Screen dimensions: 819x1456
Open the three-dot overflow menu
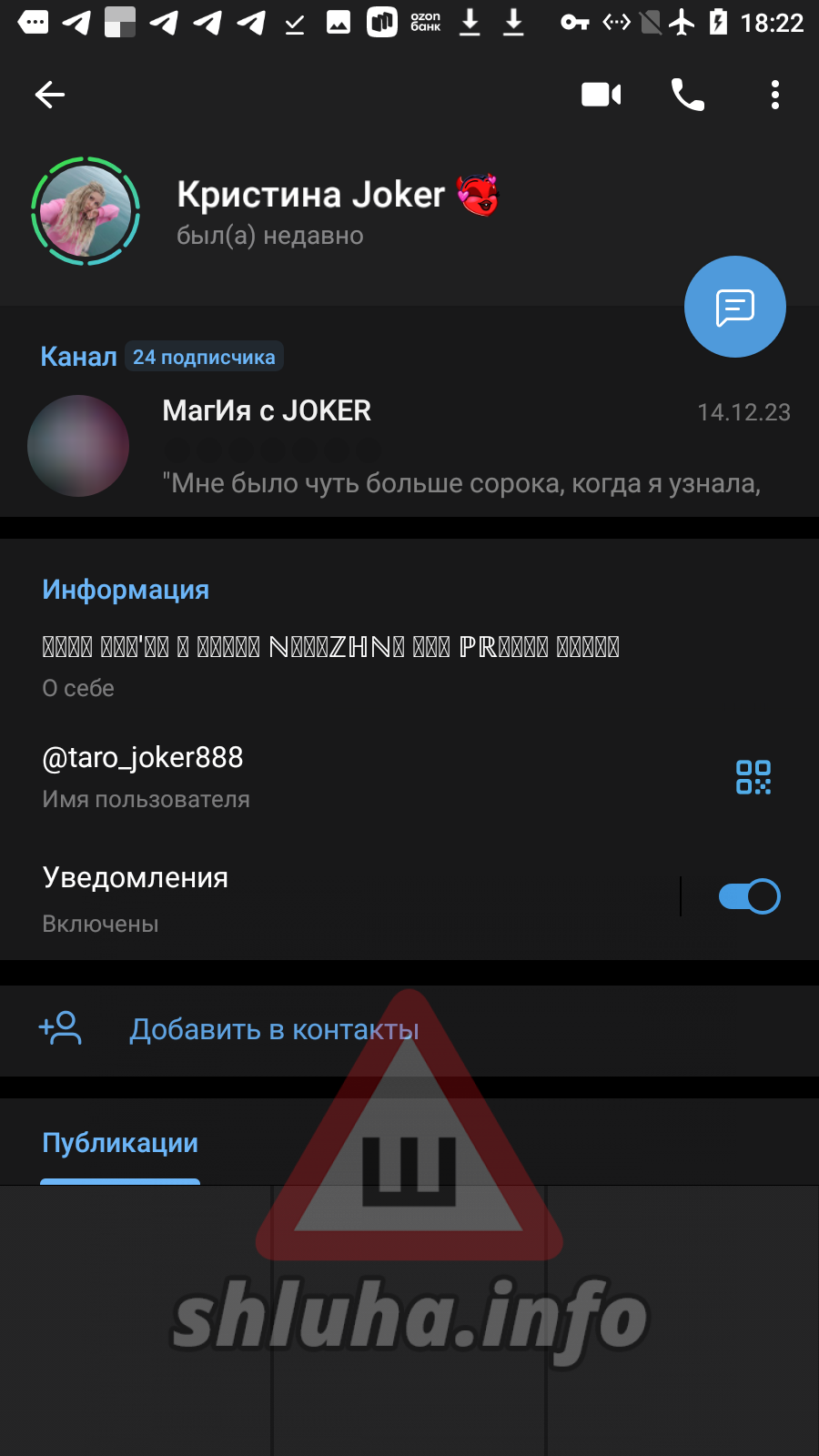[x=775, y=95]
